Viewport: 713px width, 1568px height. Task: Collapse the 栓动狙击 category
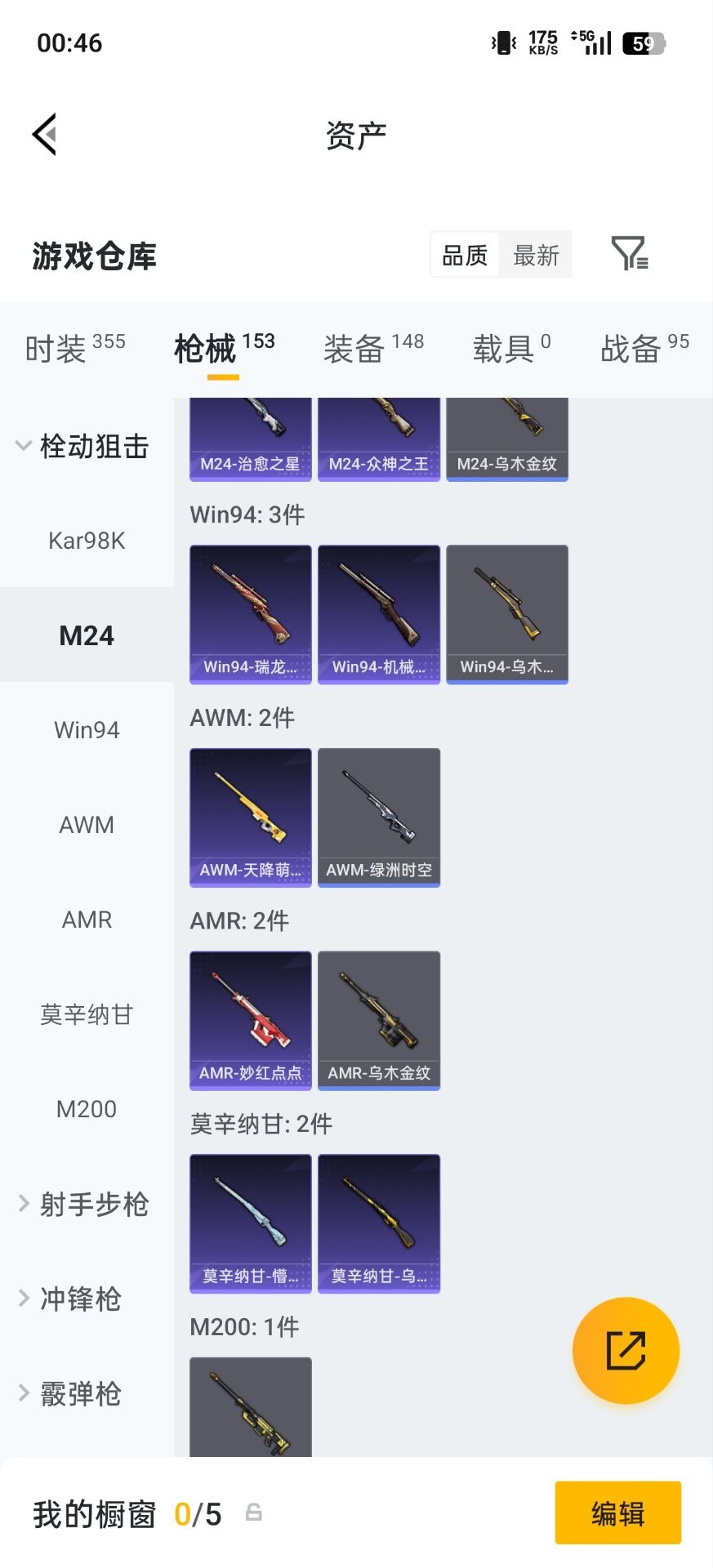(82, 447)
